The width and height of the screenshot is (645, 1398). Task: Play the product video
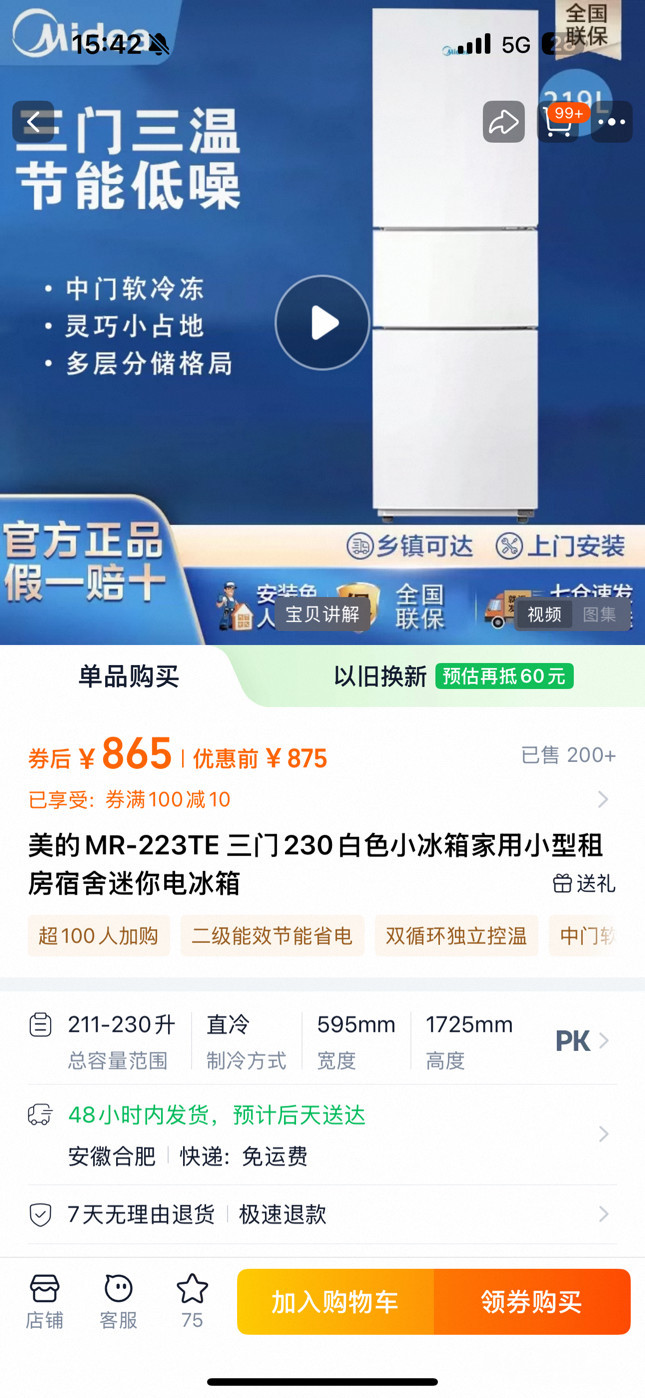(323, 323)
